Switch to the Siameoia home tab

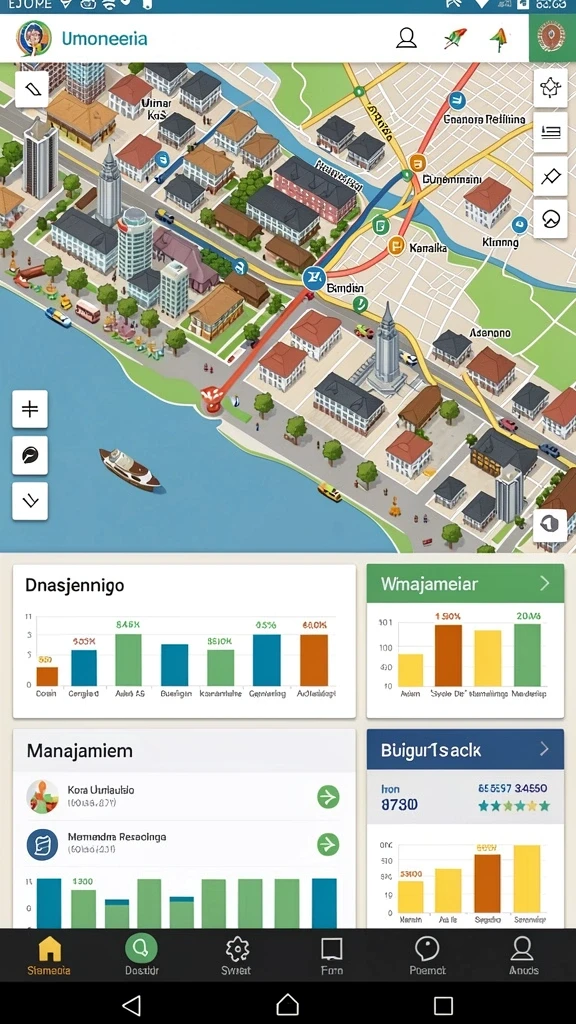click(49, 955)
